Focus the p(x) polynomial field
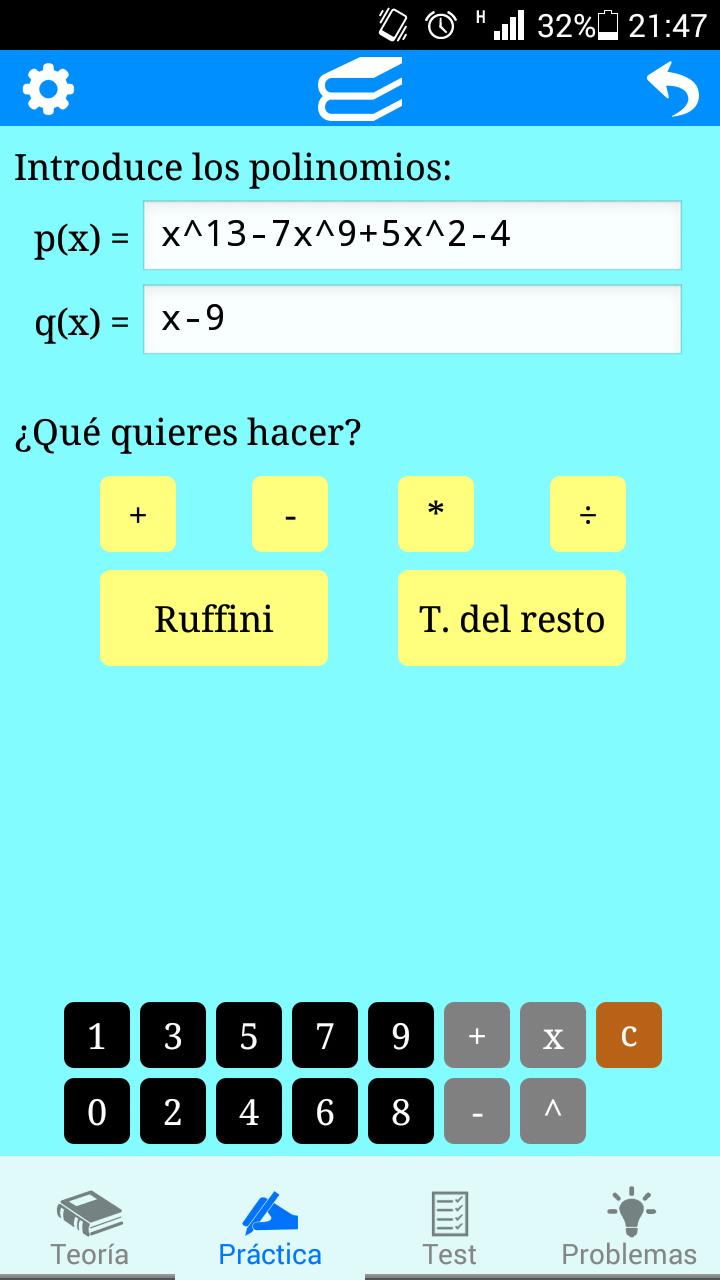Viewport: 720px width, 1280px height. coord(412,235)
